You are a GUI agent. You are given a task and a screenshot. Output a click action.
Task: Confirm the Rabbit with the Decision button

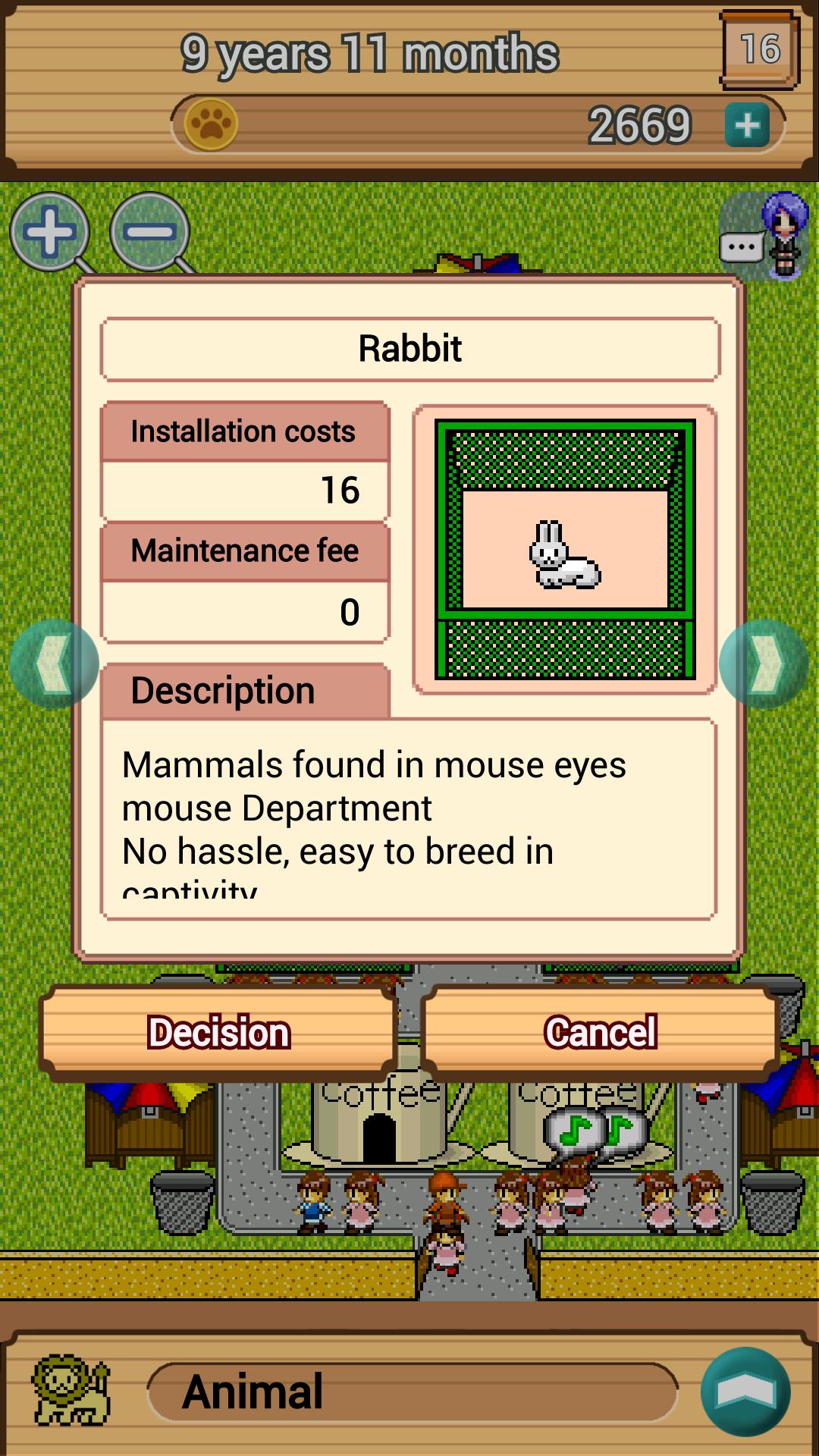point(218,1032)
